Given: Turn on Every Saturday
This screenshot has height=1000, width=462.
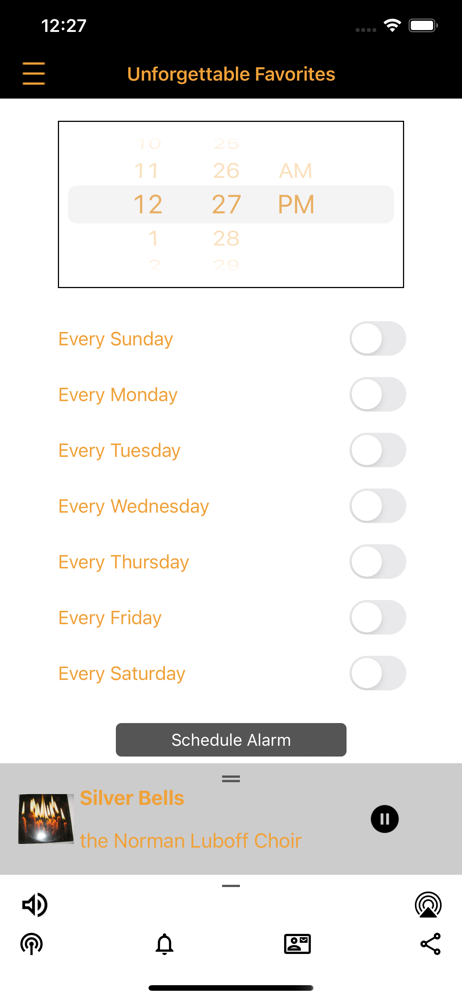Looking at the screenshot, I should point(378,673).
